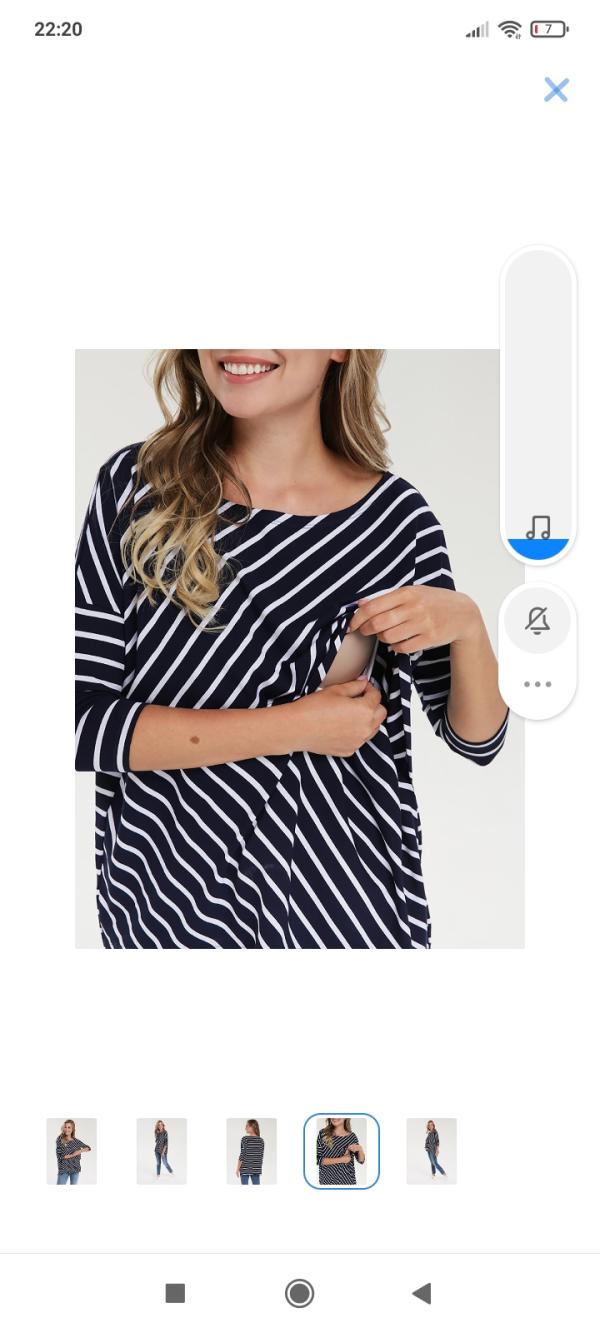Show the back view thumbnail photo
The height and width of the screenshot is (1332, 600).
click(251, 1151)
